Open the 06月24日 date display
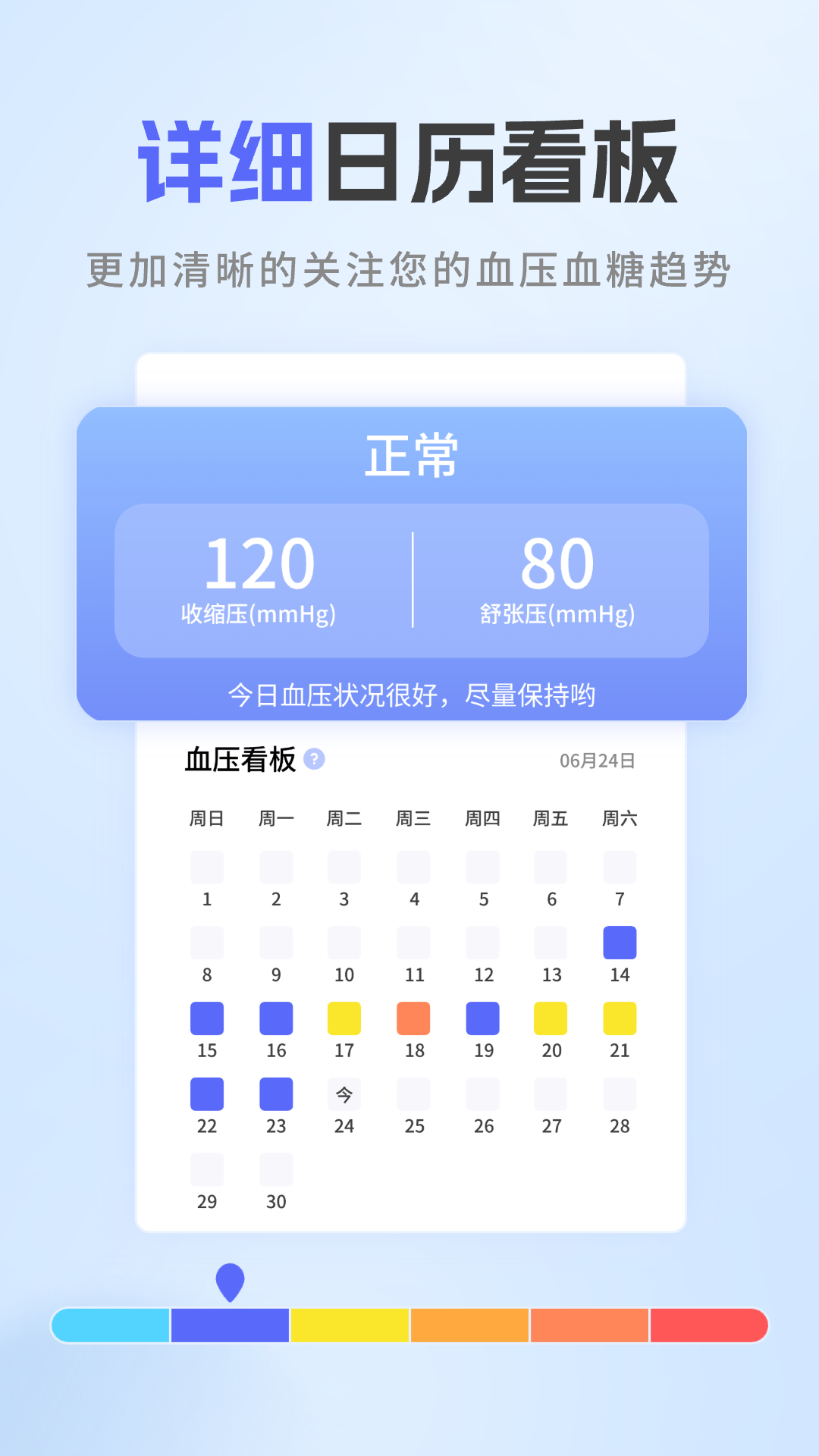 pyautogui.click(x=596, y=759)
